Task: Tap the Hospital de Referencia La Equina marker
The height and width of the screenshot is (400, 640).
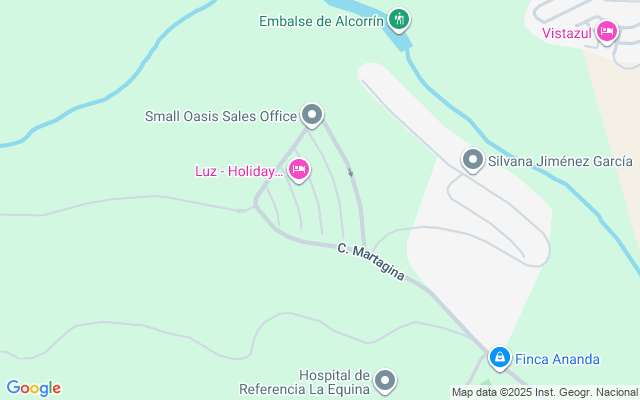Action: click(385, 381)
